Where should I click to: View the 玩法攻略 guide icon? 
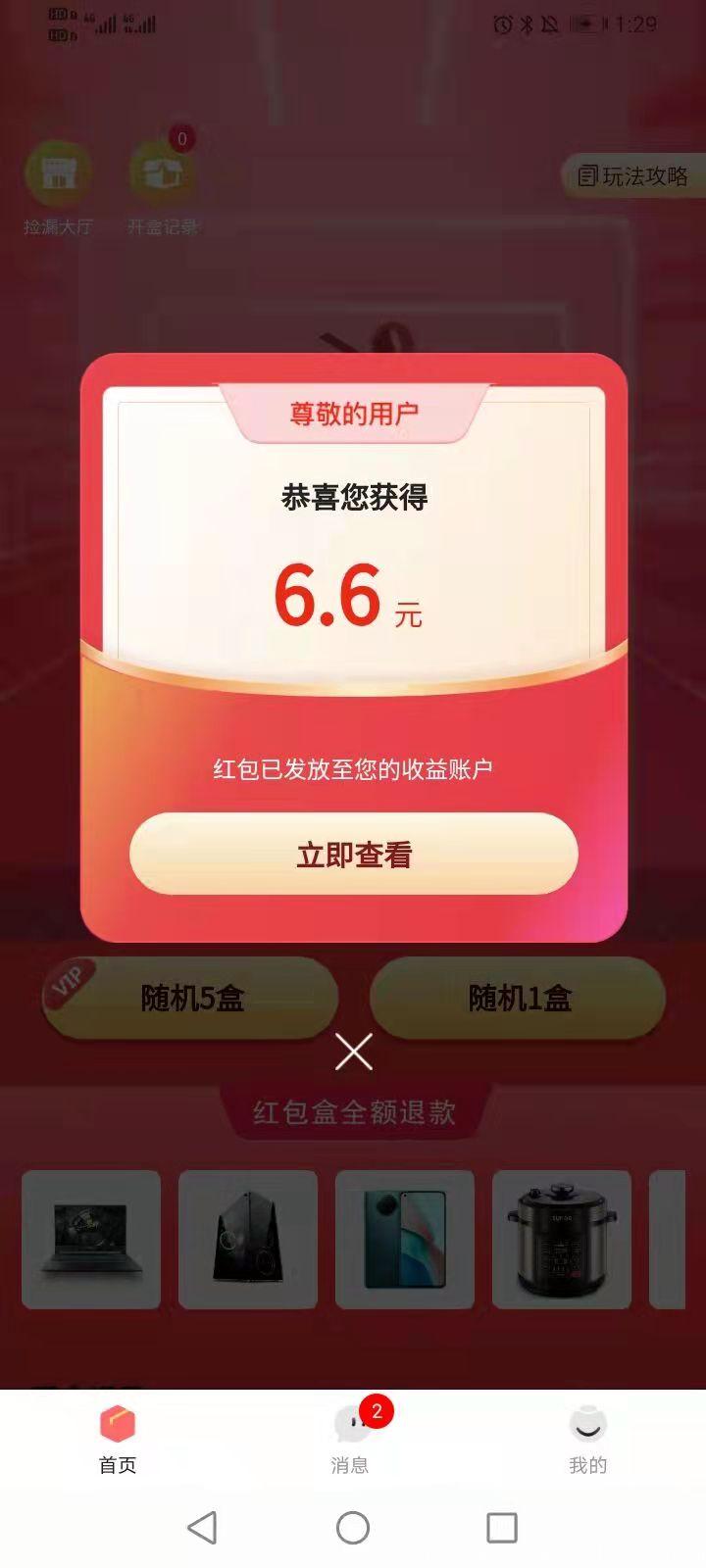[632, 176]
